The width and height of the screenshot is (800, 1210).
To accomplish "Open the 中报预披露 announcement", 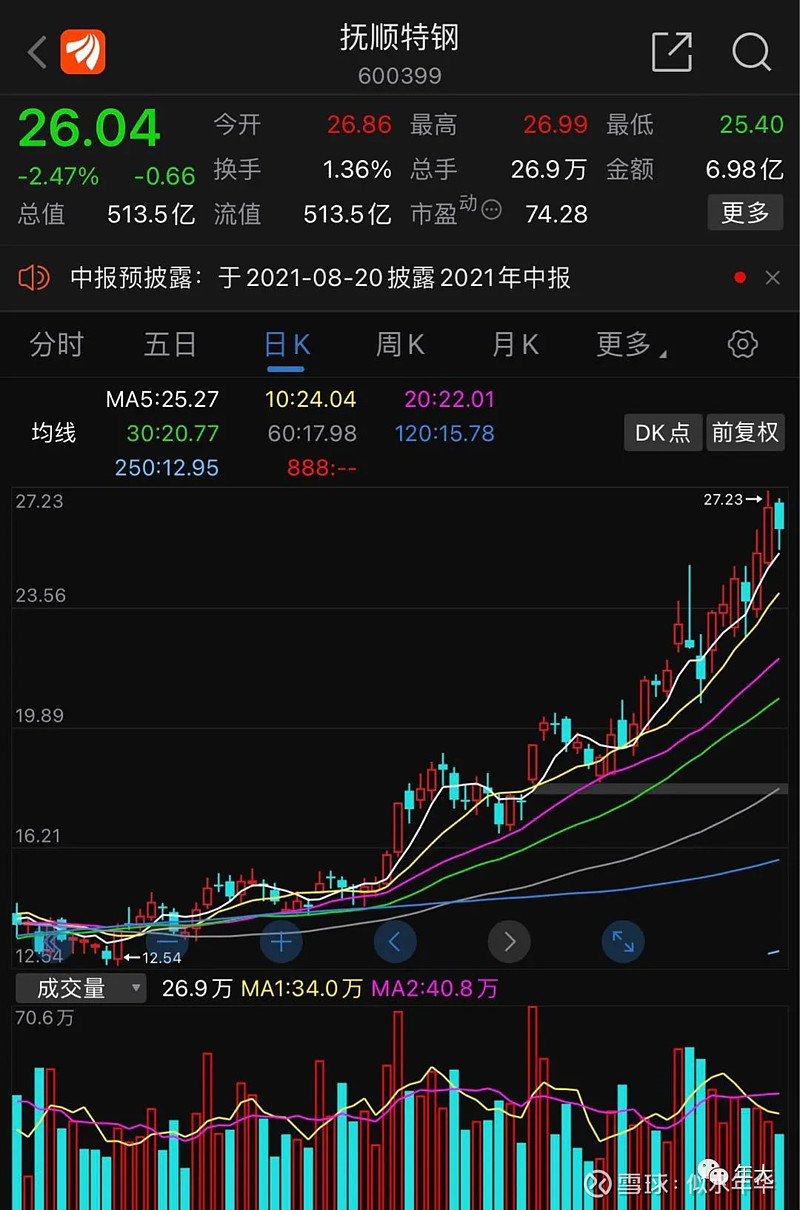I will [x=320, y=278].
